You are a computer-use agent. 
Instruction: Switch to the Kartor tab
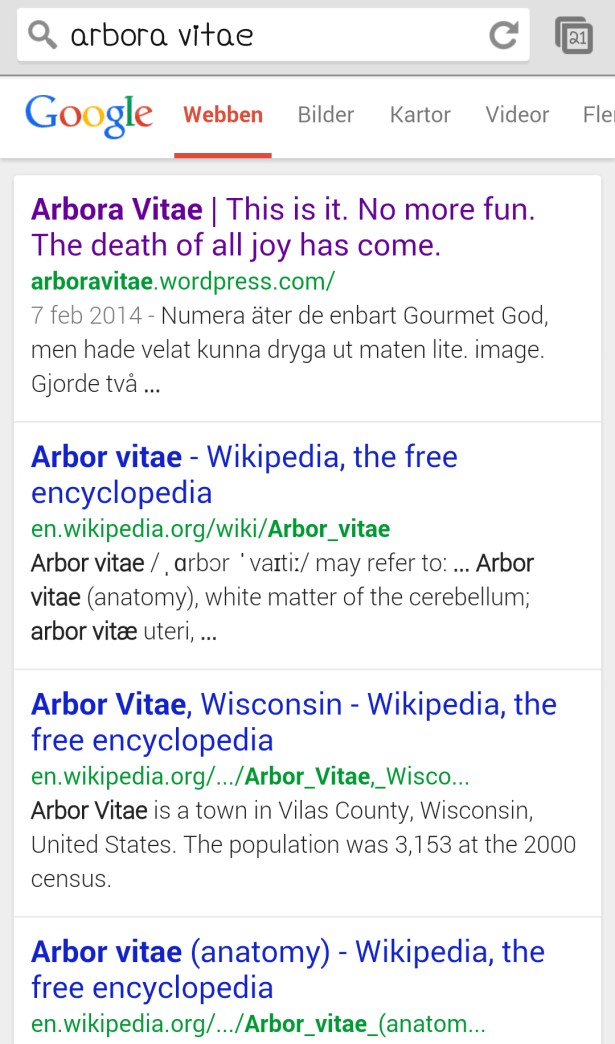(x=420, y=115)
